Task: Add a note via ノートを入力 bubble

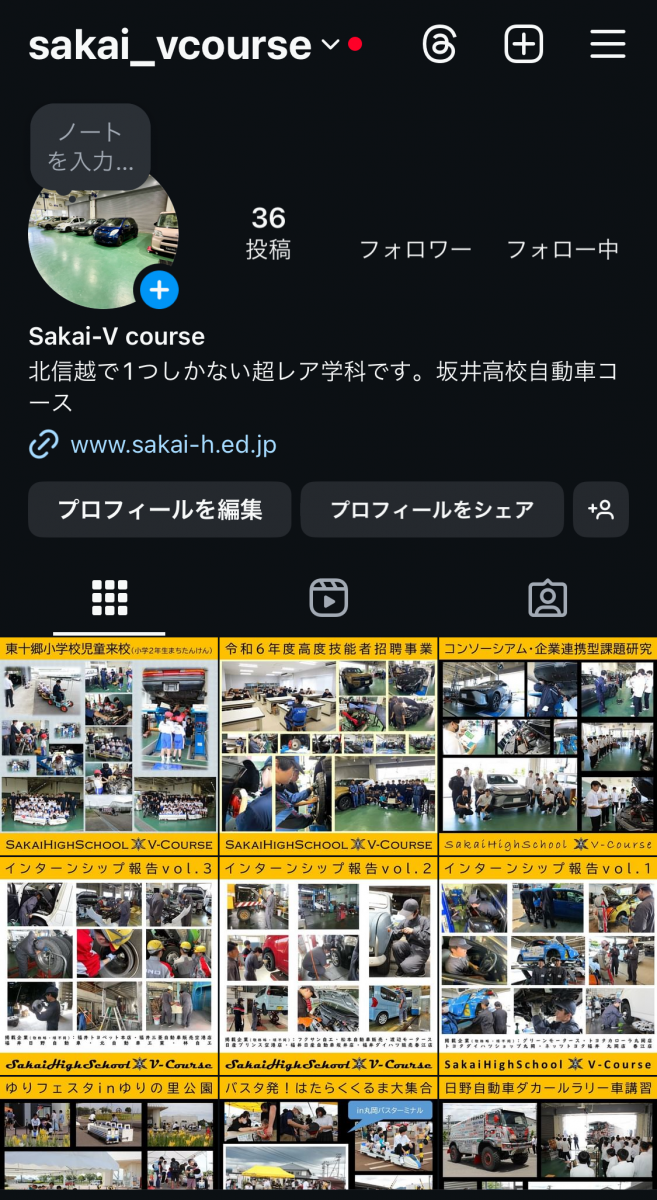Action: (90, 146)
